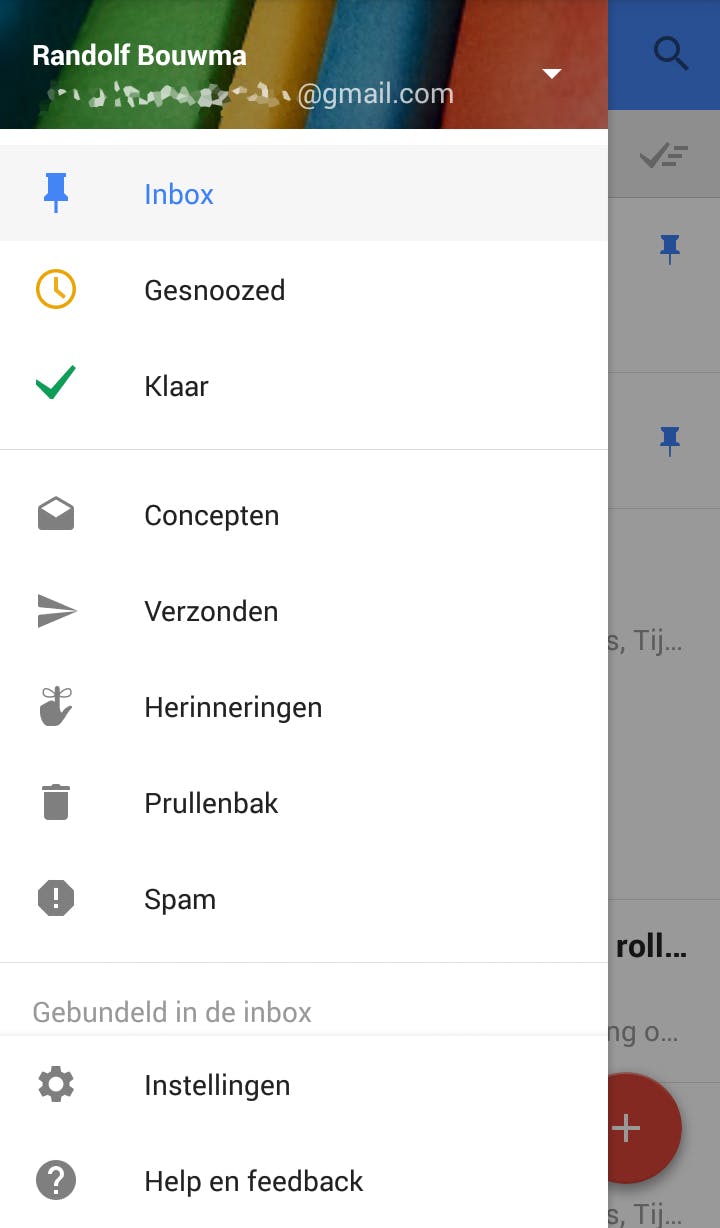Open Help en feedback
Screen dimensions: 720x1228
[253, 1181]
